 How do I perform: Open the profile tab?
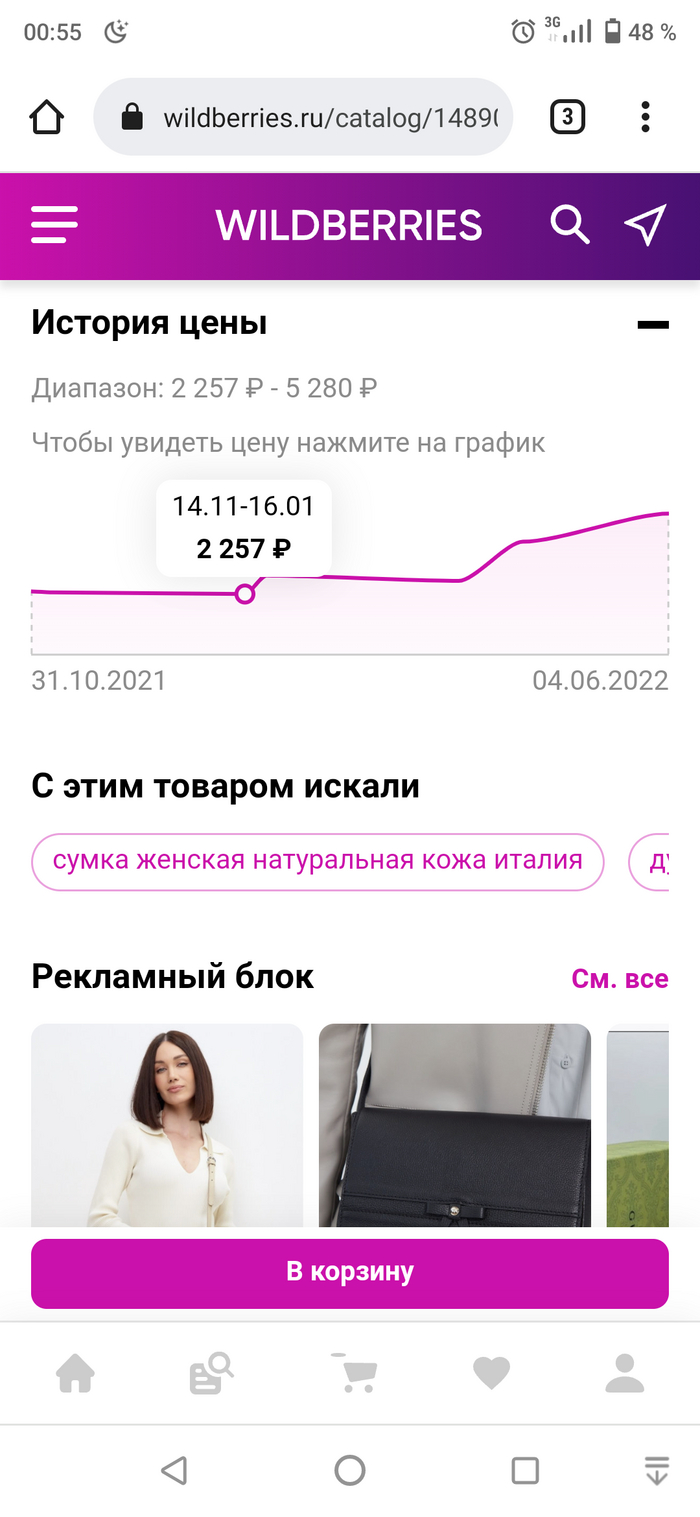pos(625,1374)
